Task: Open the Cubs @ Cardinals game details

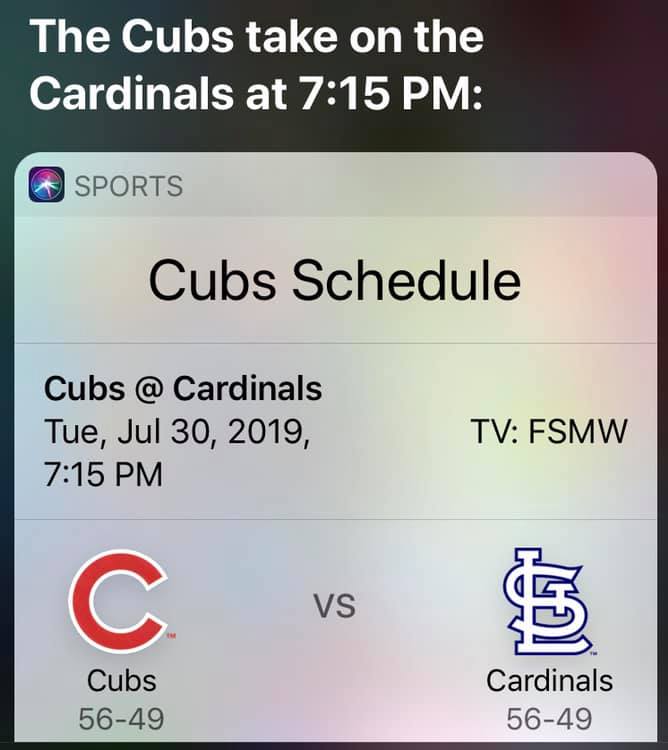Action: (184, 388)
